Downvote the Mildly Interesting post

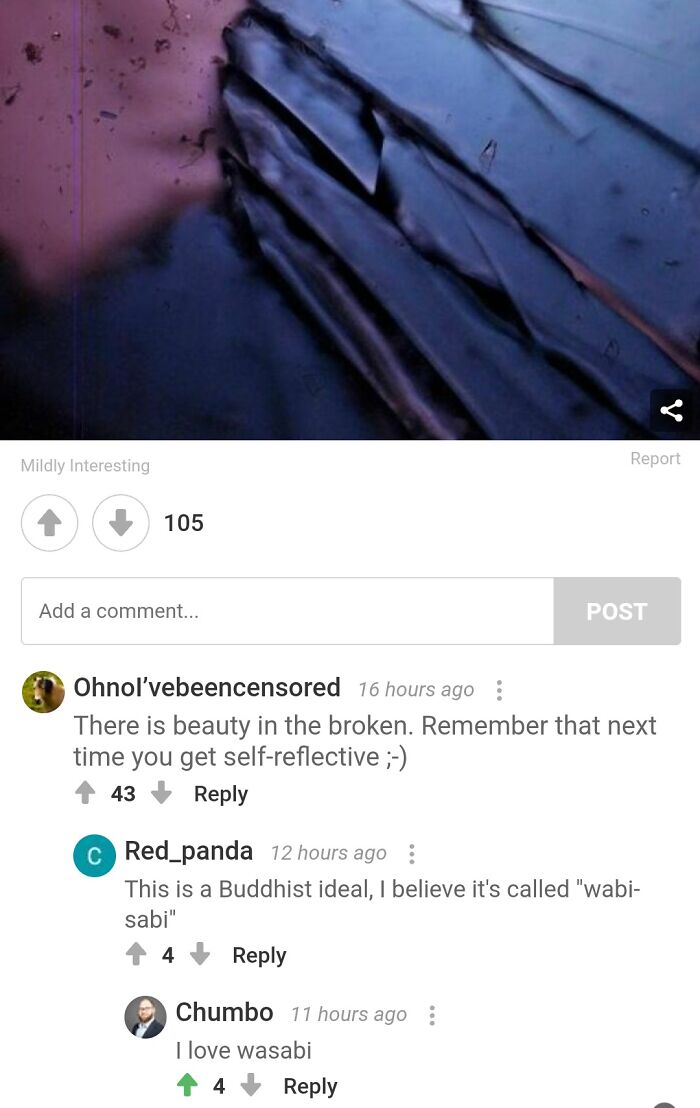(x=121, y=523)
